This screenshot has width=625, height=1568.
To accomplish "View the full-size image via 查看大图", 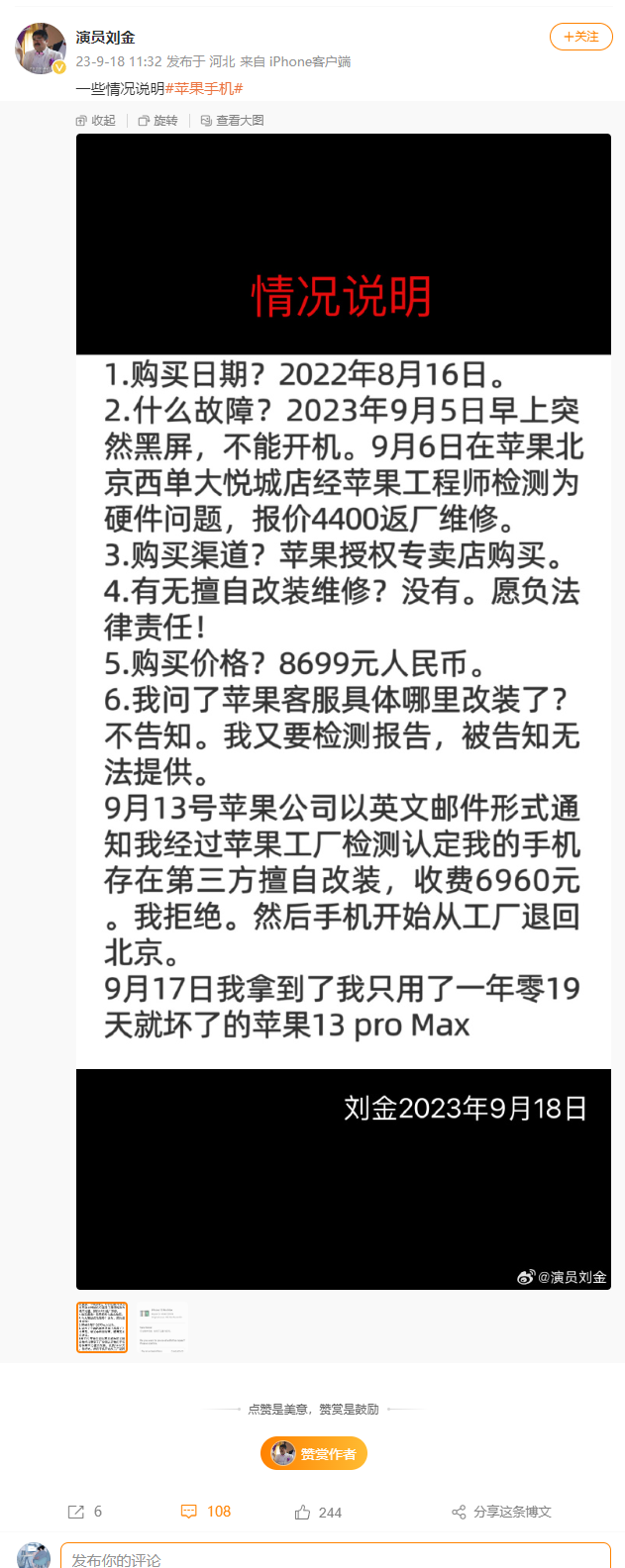I will [232, 121].
